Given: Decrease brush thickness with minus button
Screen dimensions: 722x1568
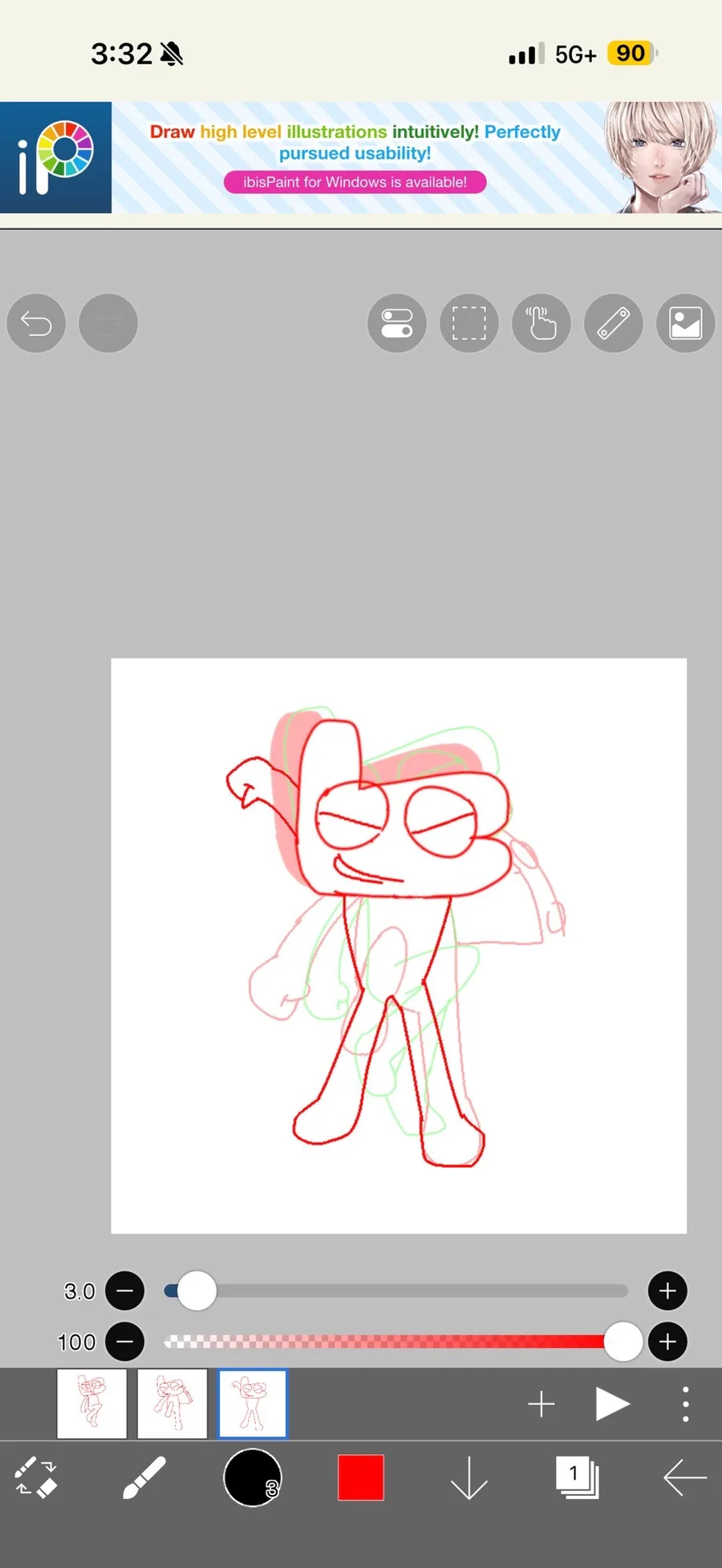Looking at the screenshot, I should click(125, 1291).
